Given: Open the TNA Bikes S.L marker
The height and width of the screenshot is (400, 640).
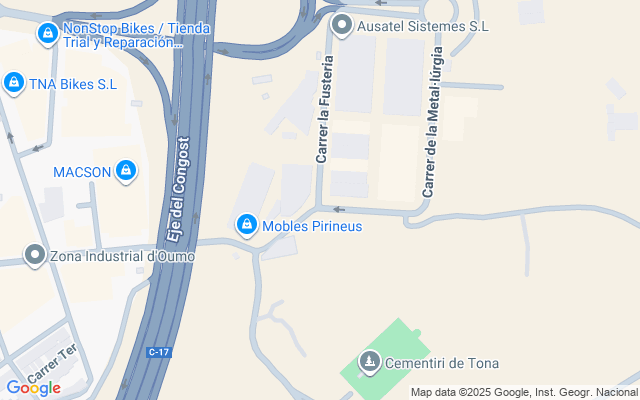Looking at the screenshot, I should click(x=14, y=84).
